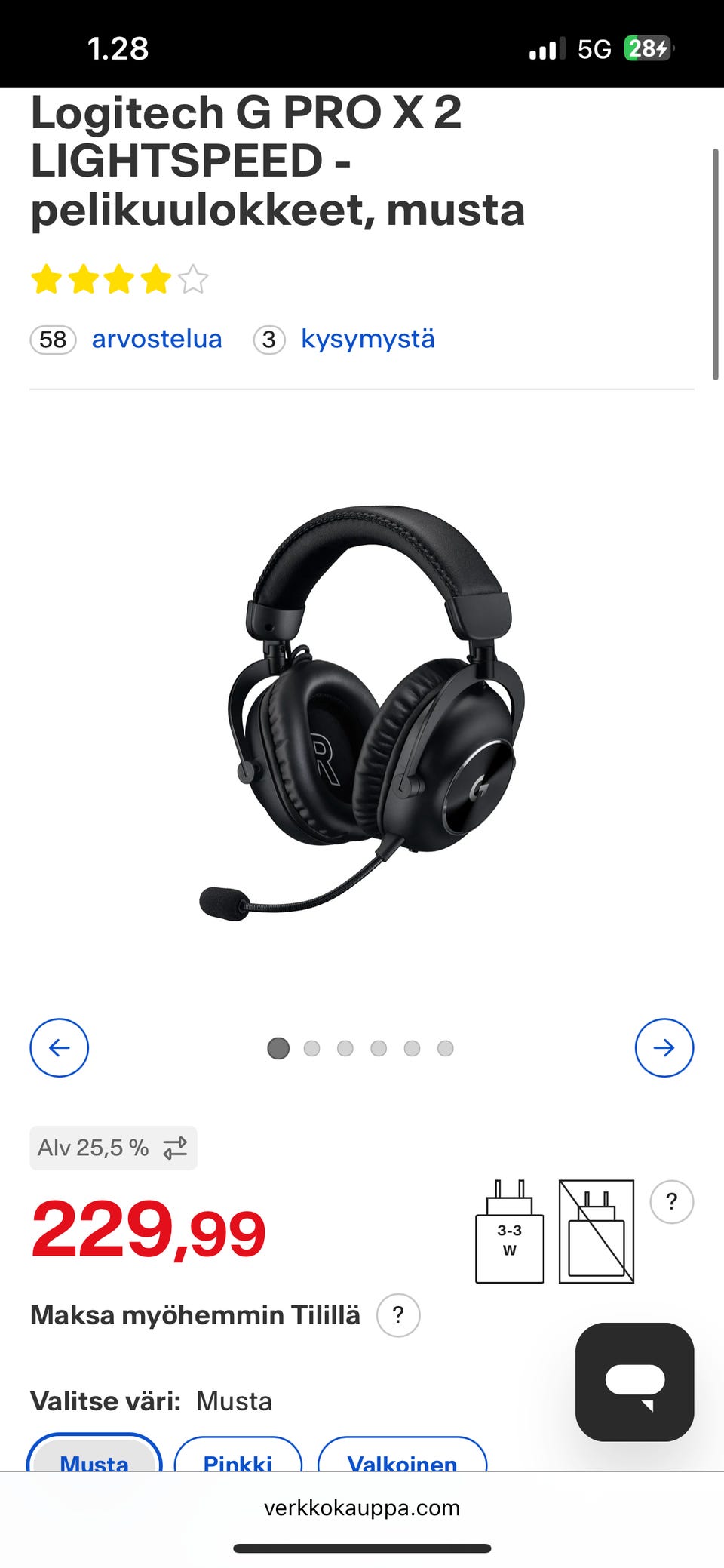724x1568 pixels.
Task: Jump to the second image dot
Action: point(311,1048)
